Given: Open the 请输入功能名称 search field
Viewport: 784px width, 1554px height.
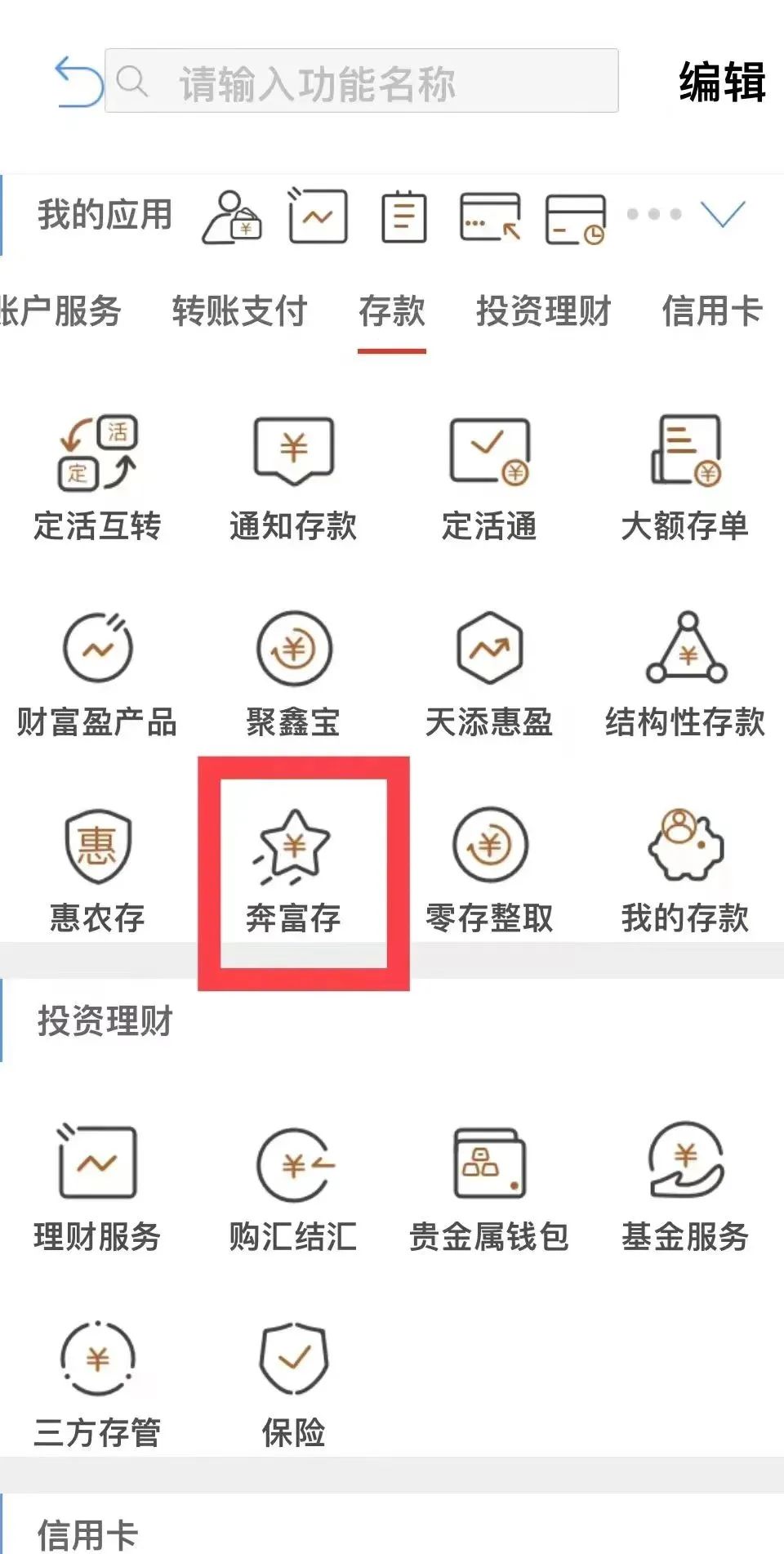Looking at the screenshot, I should (361, 81).
